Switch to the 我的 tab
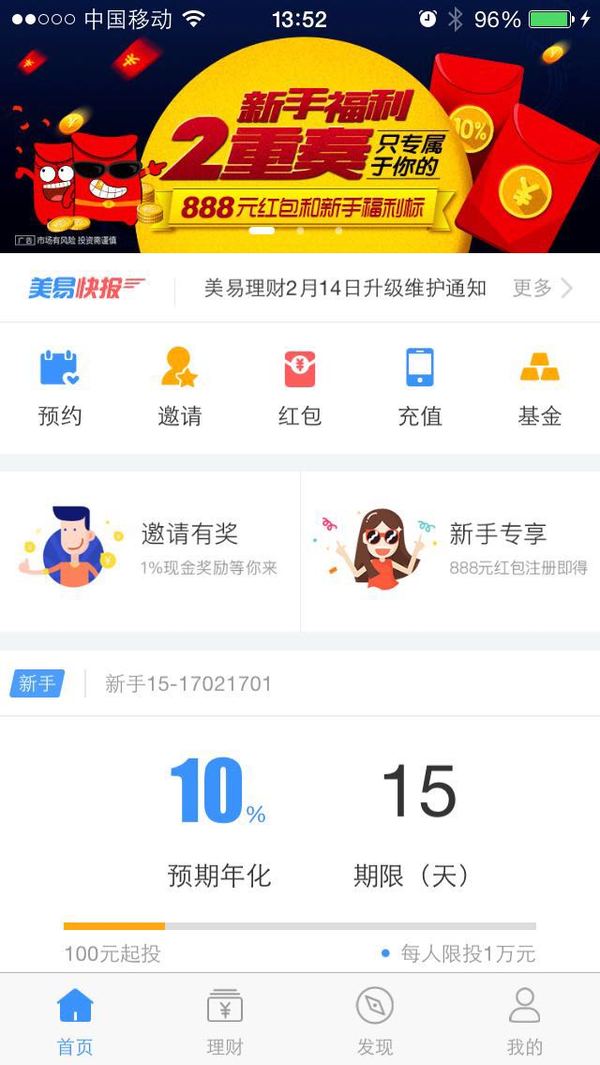 tap(525, 1019)
